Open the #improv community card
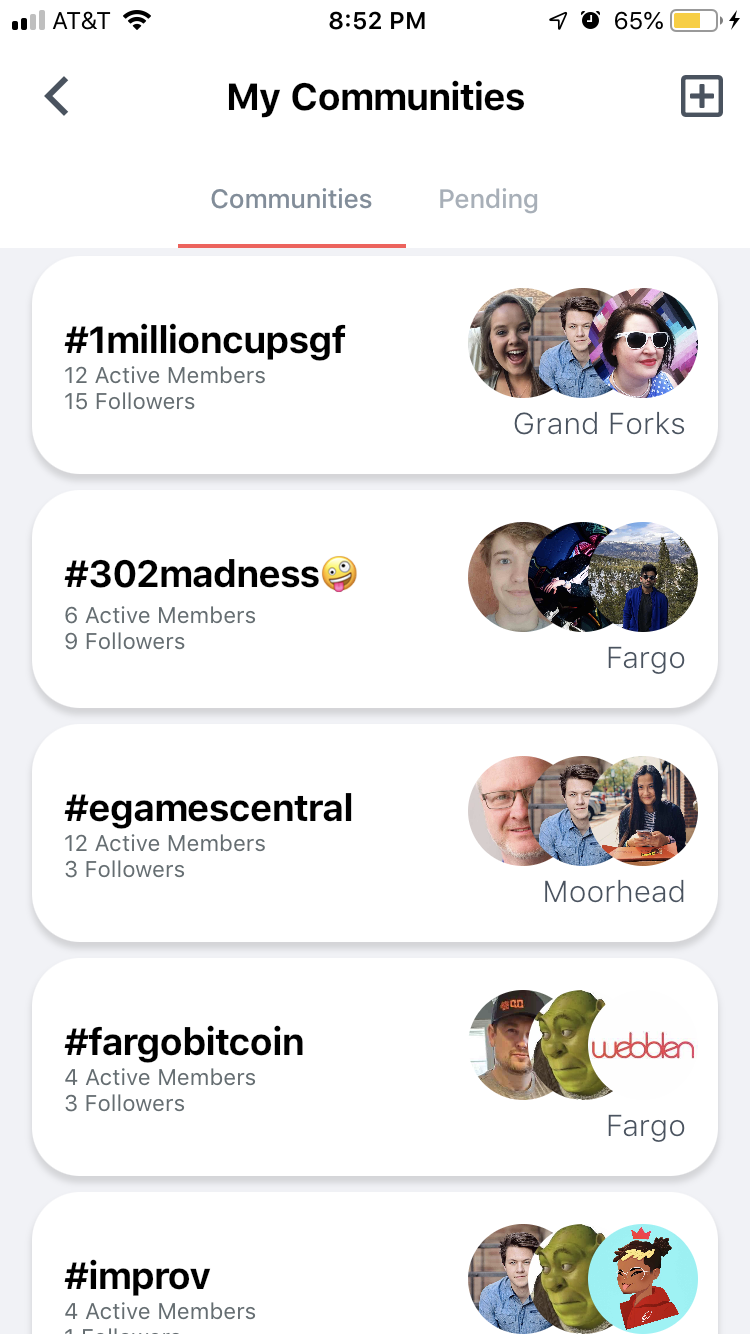The width and height of the screenshot is (750, 1334). 375,1264
